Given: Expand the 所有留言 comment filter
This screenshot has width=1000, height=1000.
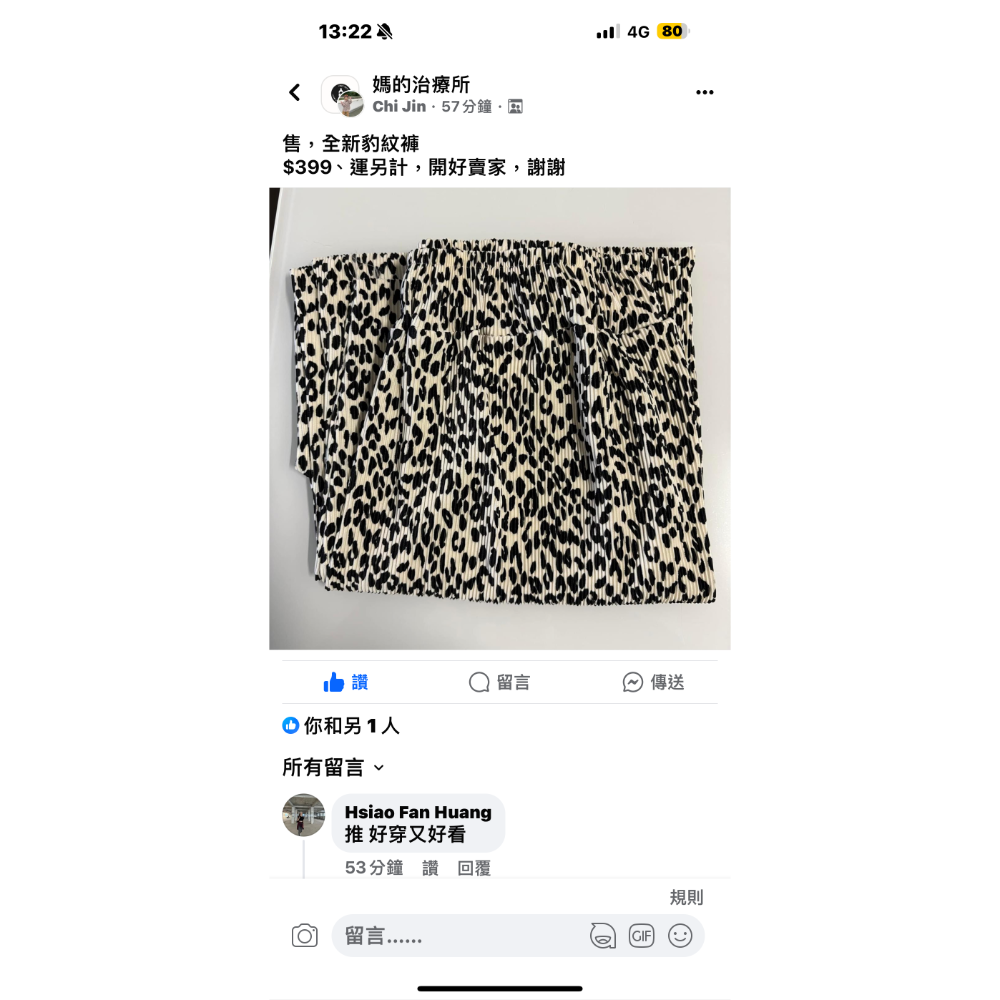Looking at the screenshot, I should point(333,768).
